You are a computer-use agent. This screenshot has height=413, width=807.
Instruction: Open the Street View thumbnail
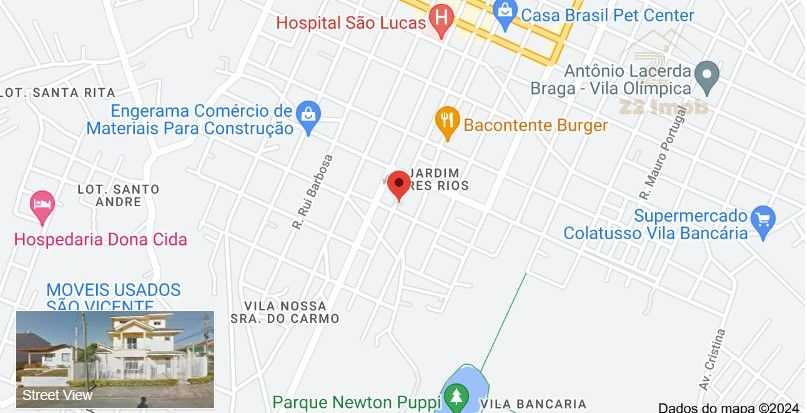click(x=115, y=360)
